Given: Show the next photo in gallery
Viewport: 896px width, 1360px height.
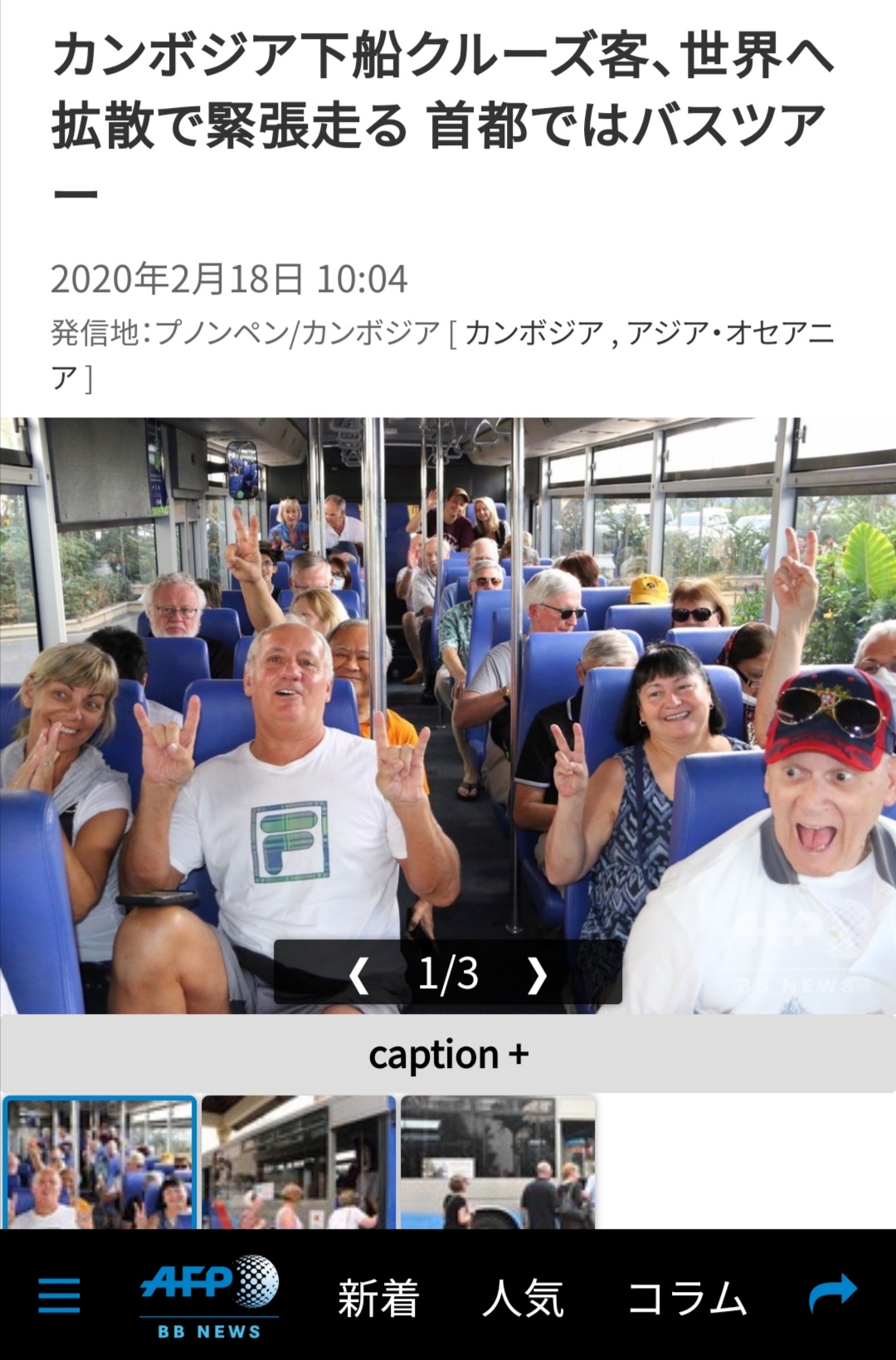Looking at the screenshot, I should [538, 974].
